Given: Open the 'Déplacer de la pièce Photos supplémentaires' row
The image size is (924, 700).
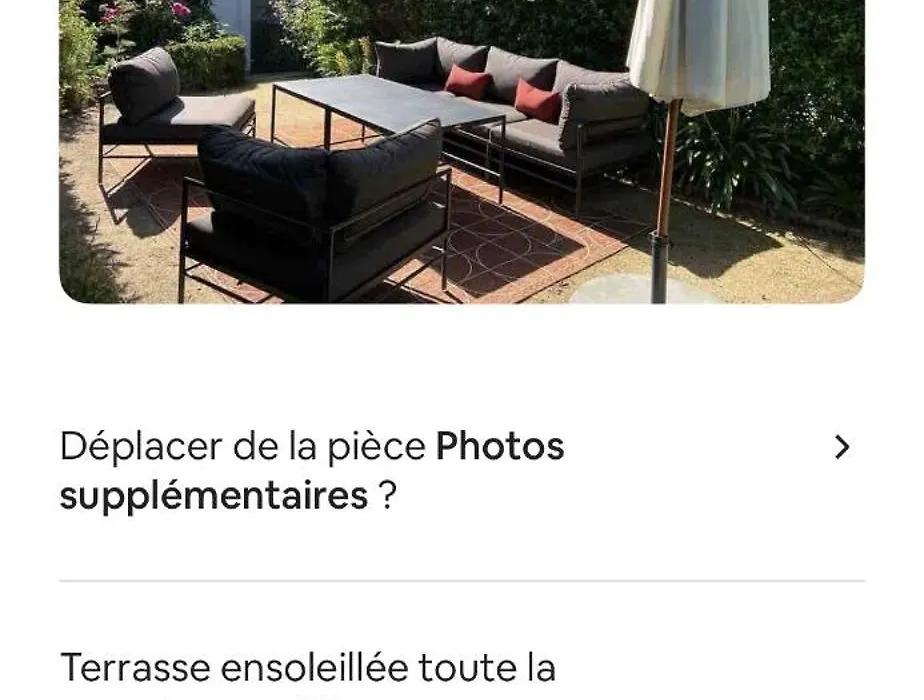Looking at the screenshot, I should coord(460,470).
